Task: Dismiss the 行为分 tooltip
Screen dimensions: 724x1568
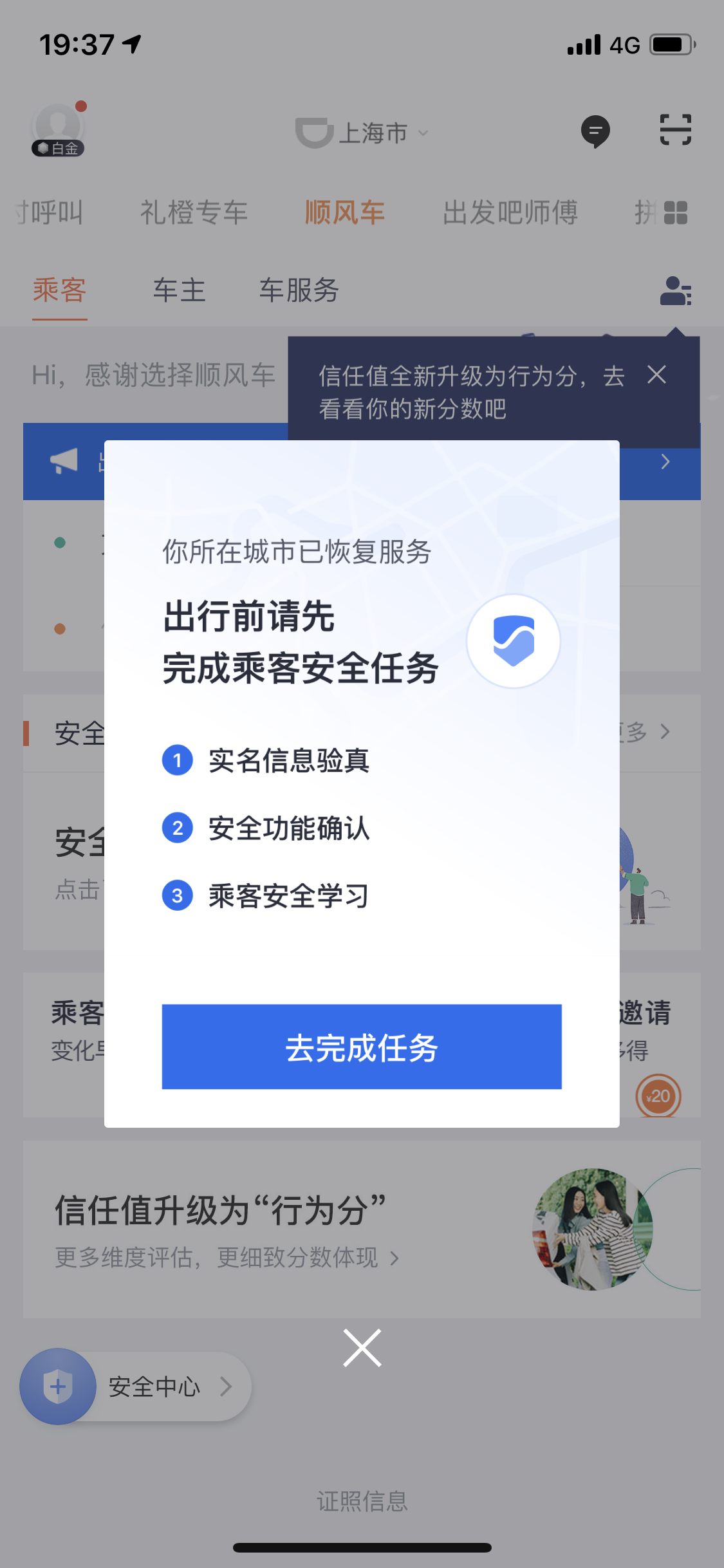Action: (656, 375)
